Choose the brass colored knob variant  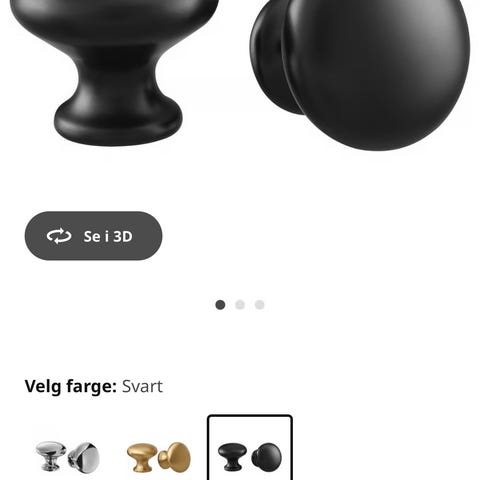click(x=159, y=456)
